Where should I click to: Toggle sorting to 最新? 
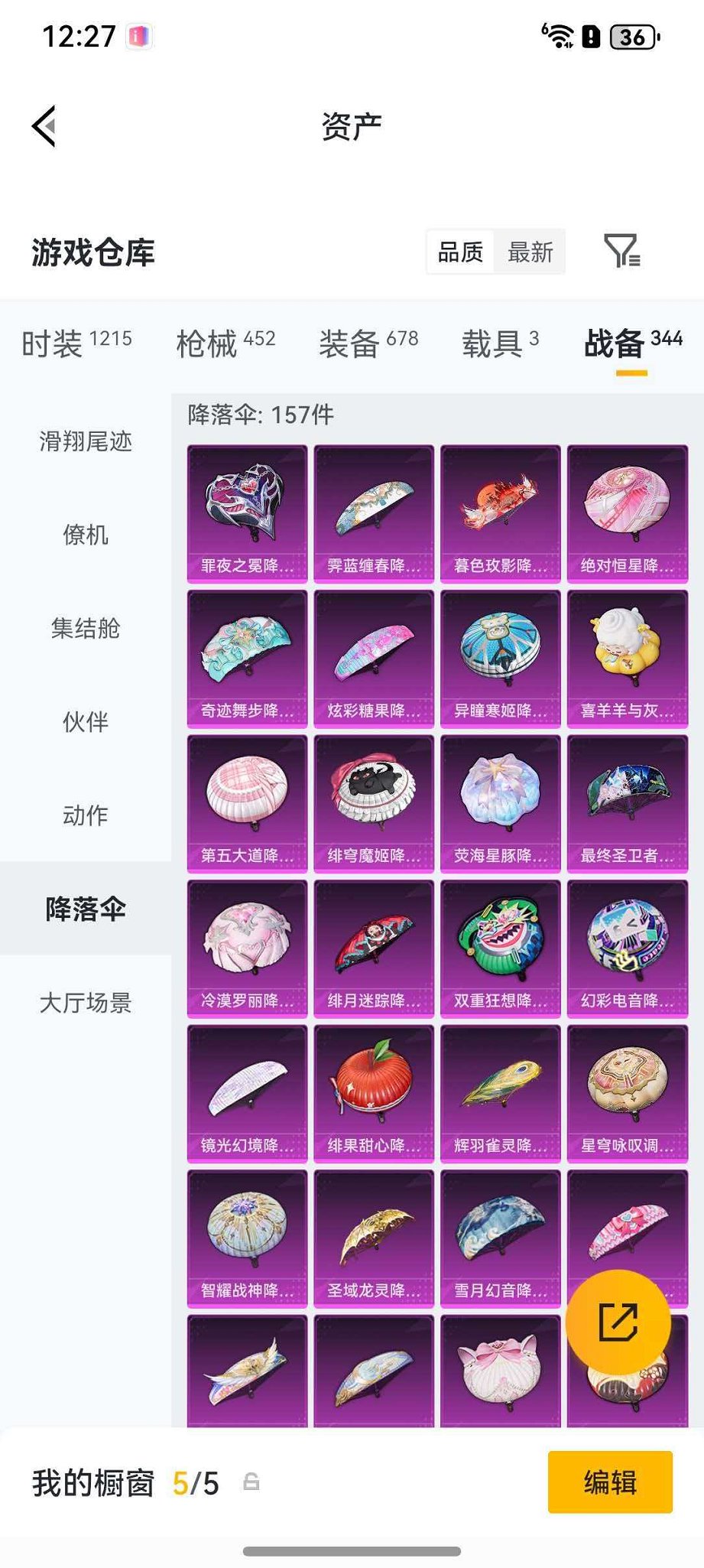(530, 252)
